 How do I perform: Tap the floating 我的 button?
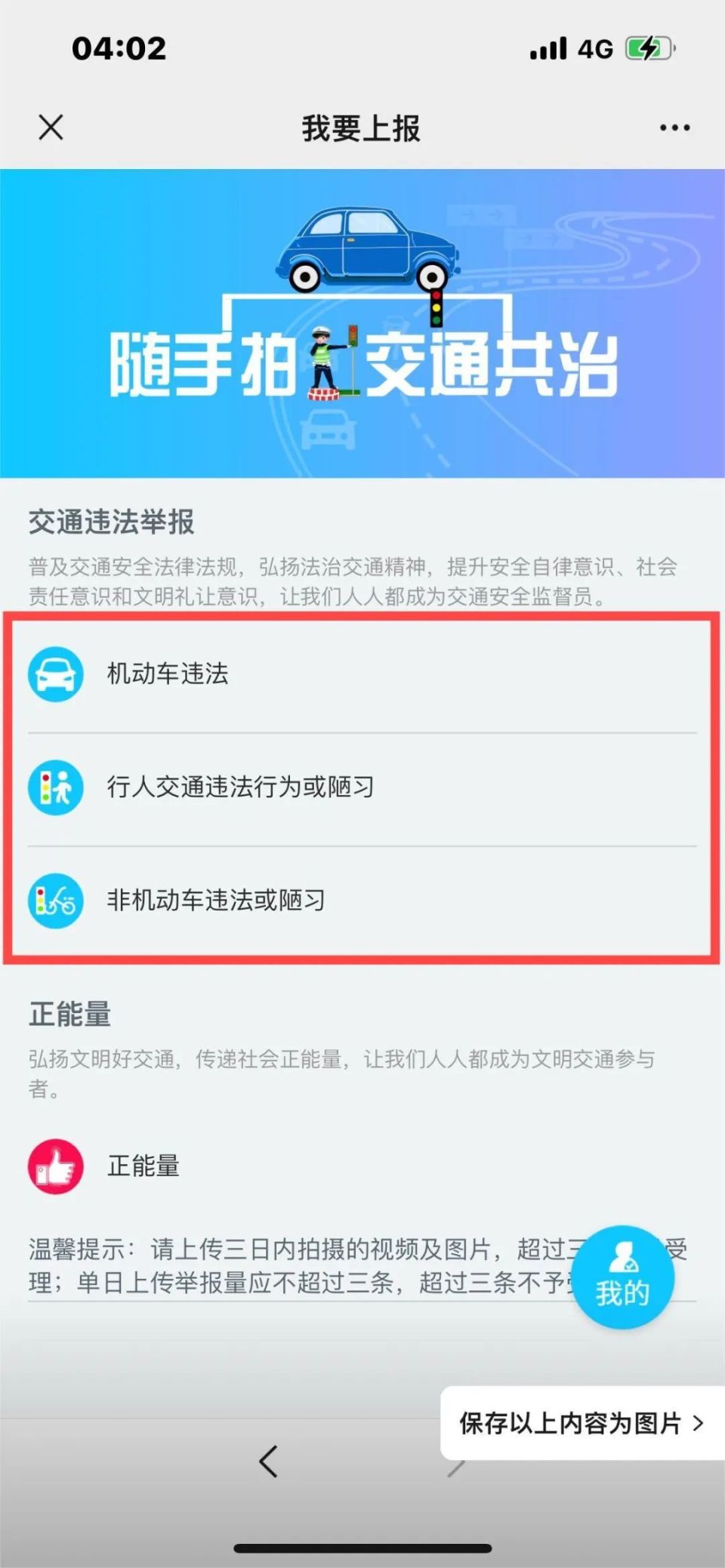click(x=622, y=1277)
